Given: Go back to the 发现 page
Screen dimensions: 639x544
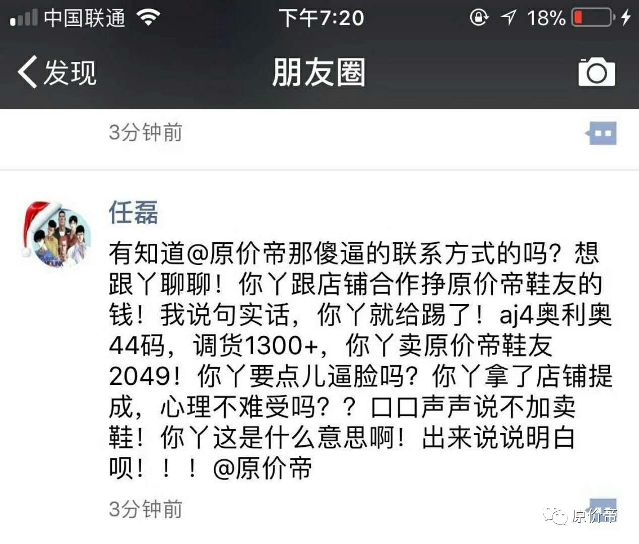Looking at the screenshot, I should click(x=57, y=72).
